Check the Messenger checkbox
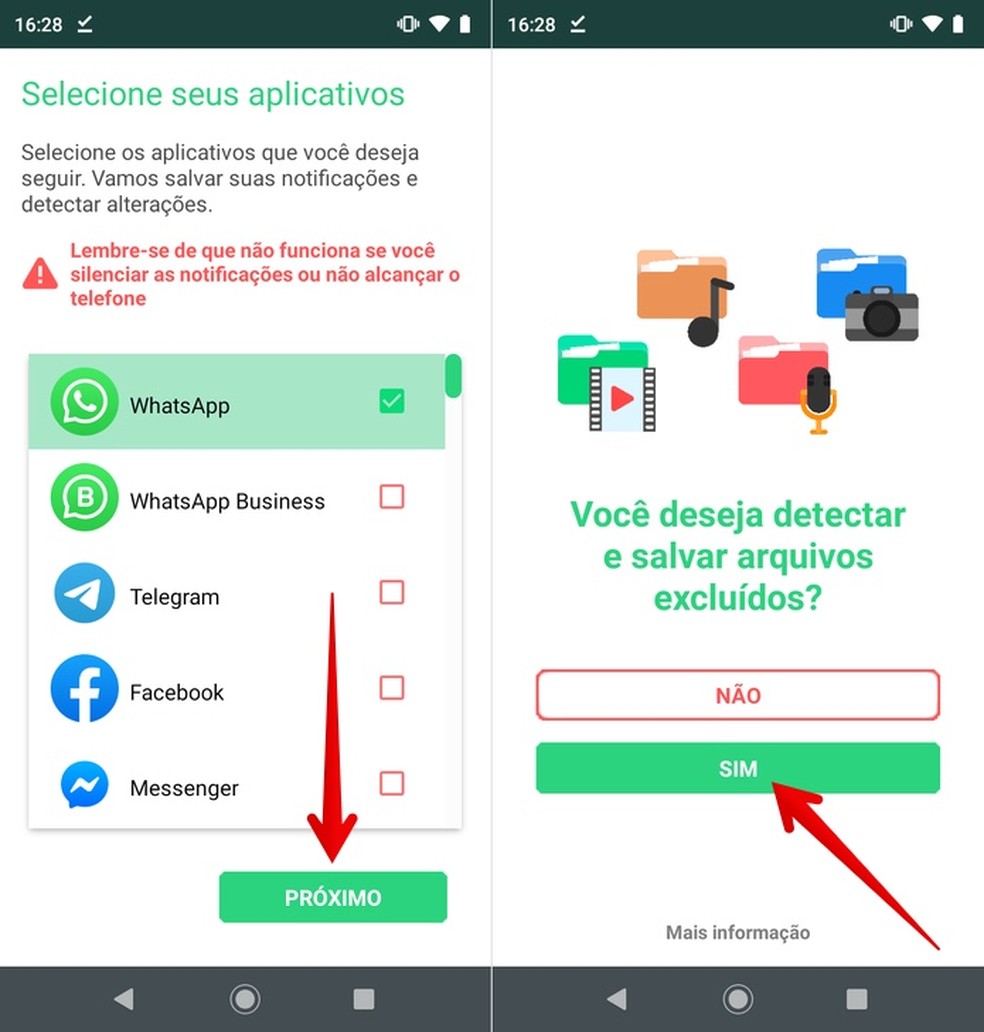The width and height of the screenshot is (984, 1032). pos(391,784)
